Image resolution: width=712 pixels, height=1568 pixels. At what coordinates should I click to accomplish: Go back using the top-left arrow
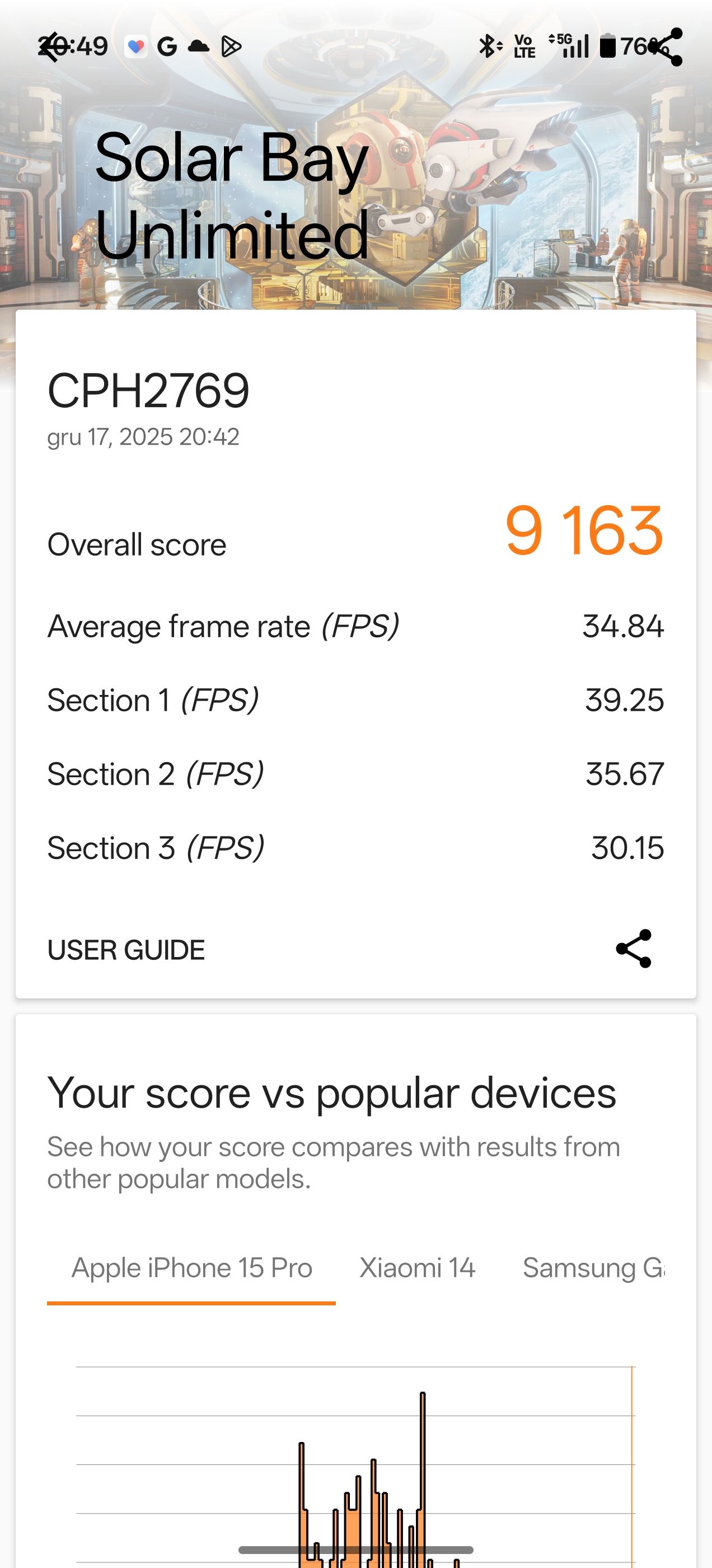click(49, 47)
